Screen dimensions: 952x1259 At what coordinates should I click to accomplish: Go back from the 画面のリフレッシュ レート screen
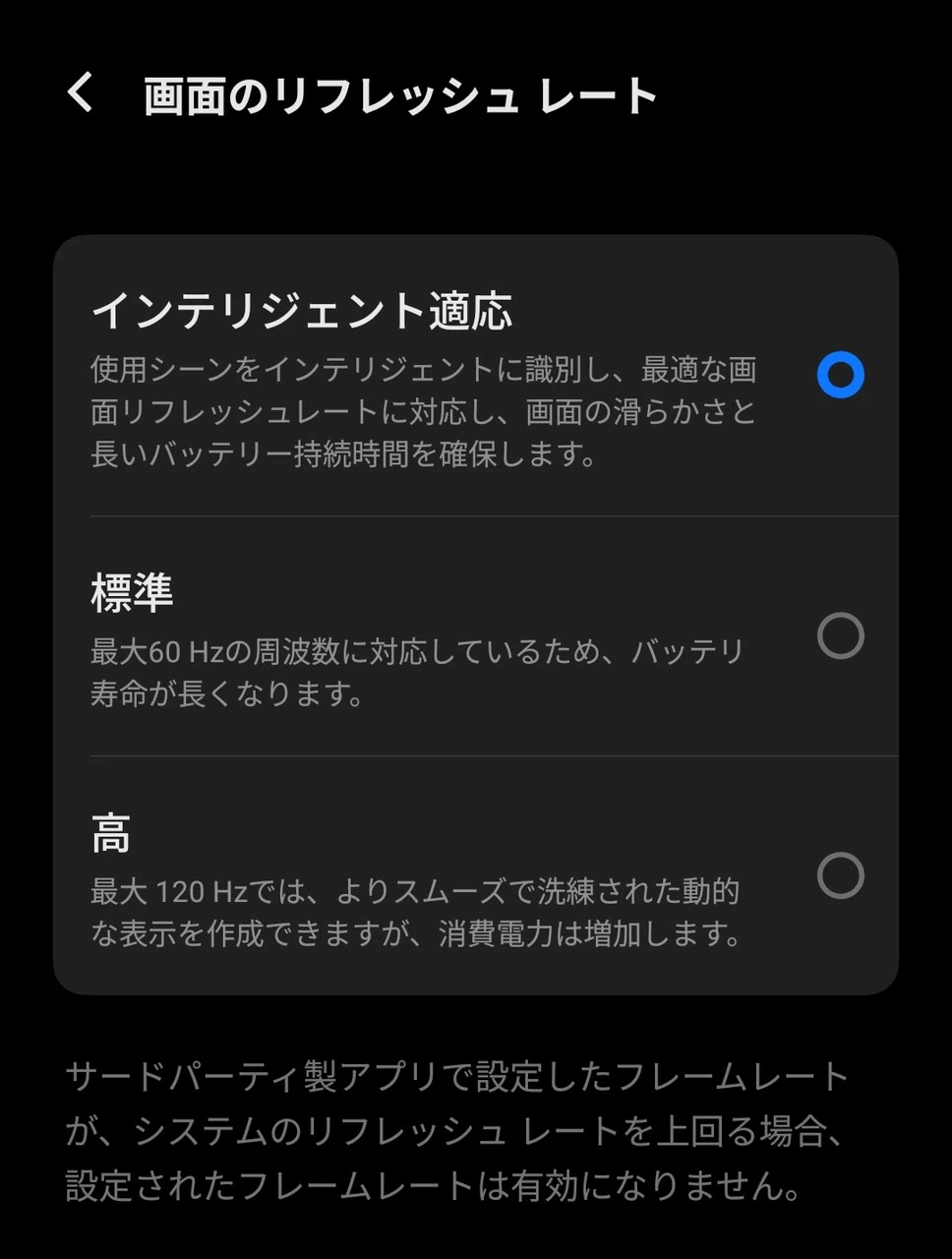pos(81,94)
